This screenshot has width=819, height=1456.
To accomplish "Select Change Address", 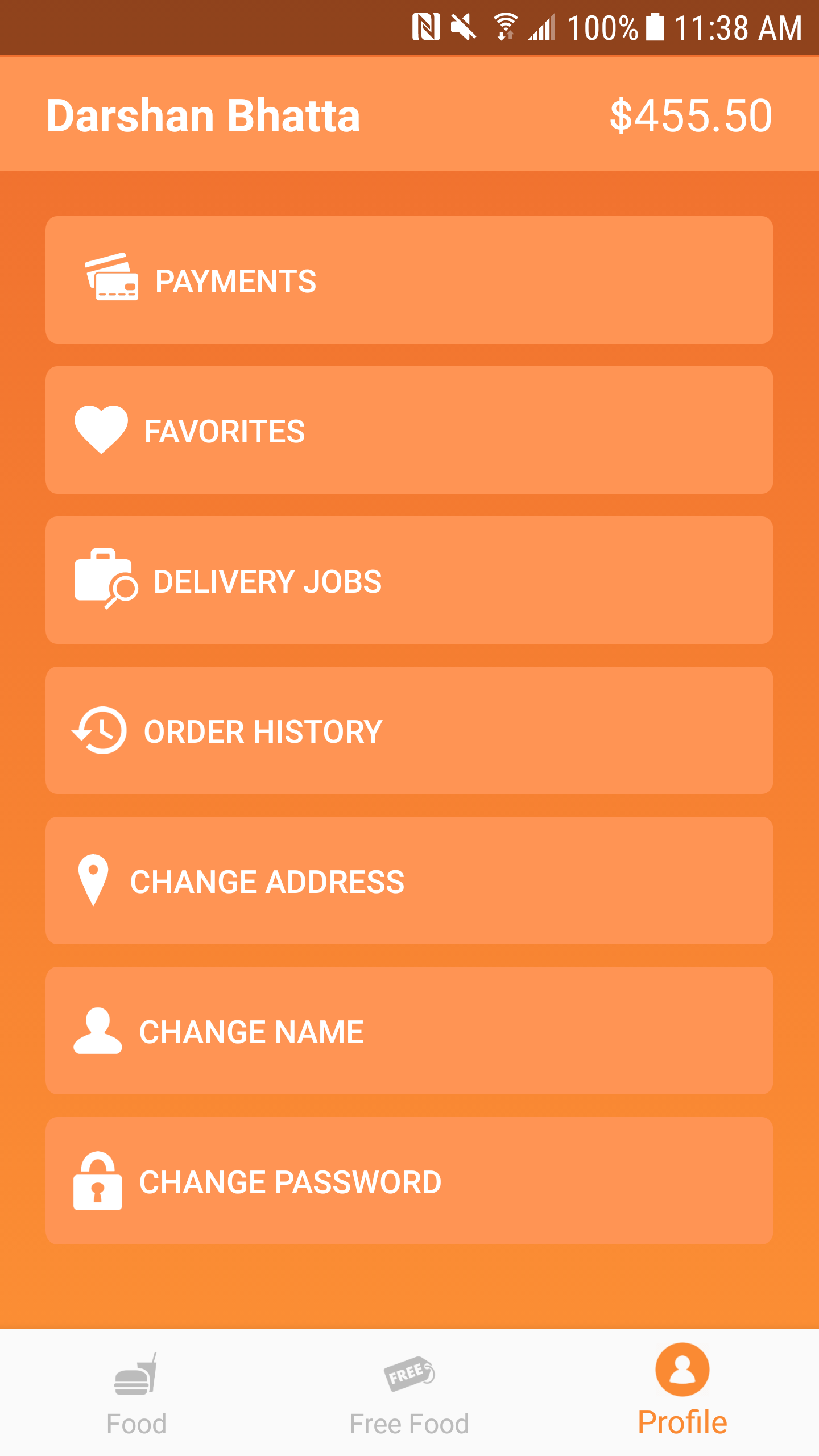I will point(409,880).
